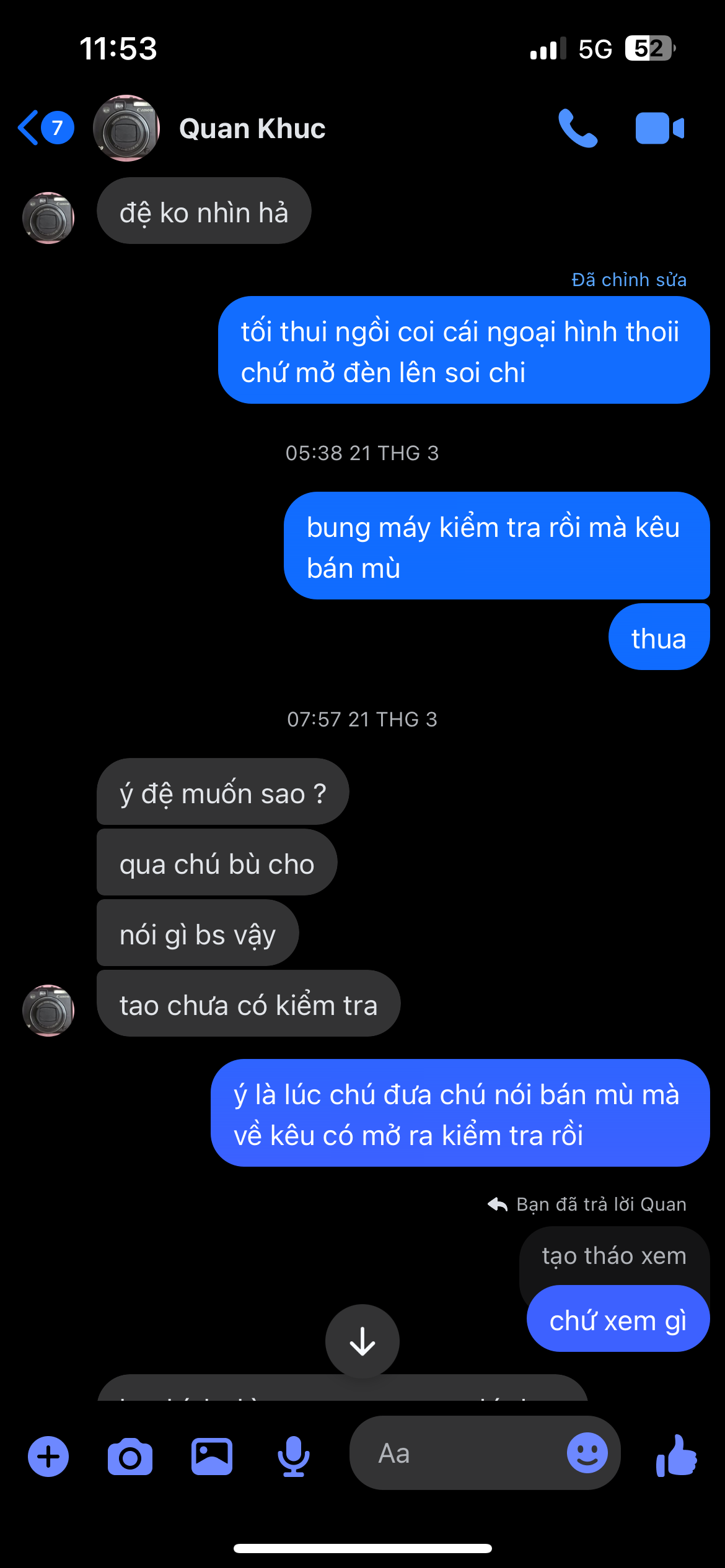The image size is (725, 1568).
Task: Send a thumbs-up like
Action: [x=677, y=1455]
